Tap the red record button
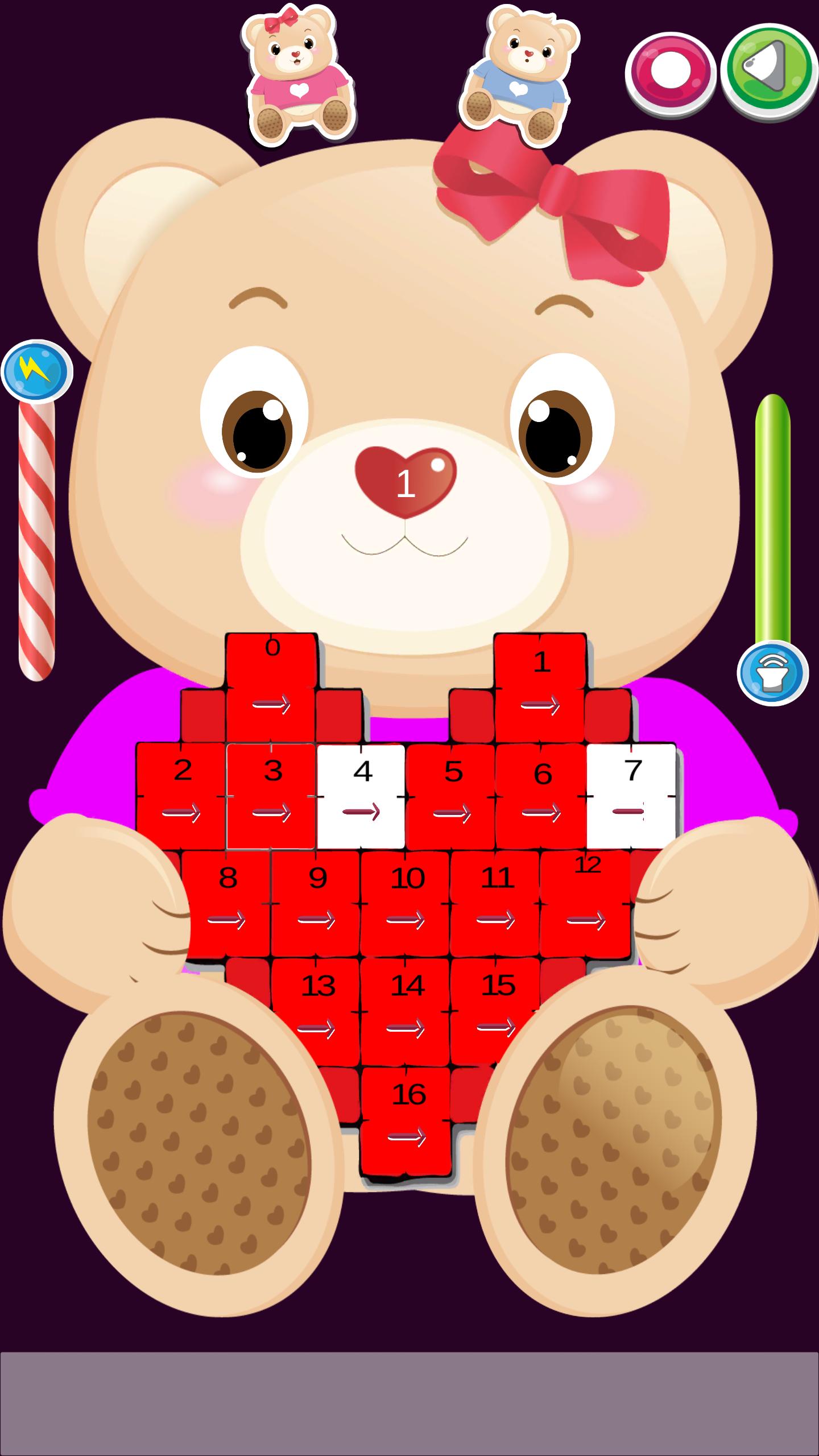This screenshot has width=819, height=1456. pyautogui.click(x=670, y=72)
